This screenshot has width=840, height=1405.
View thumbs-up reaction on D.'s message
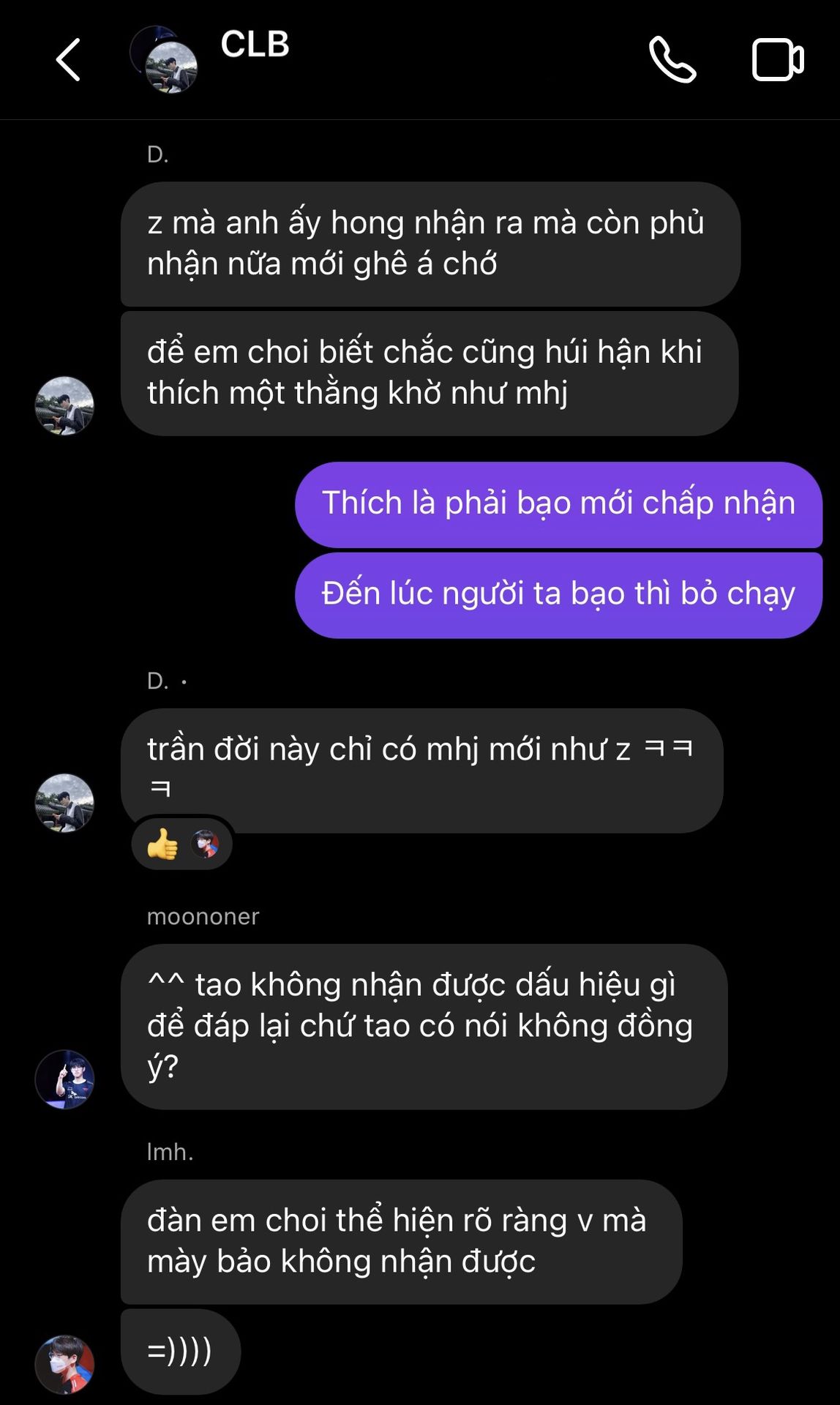182,844
